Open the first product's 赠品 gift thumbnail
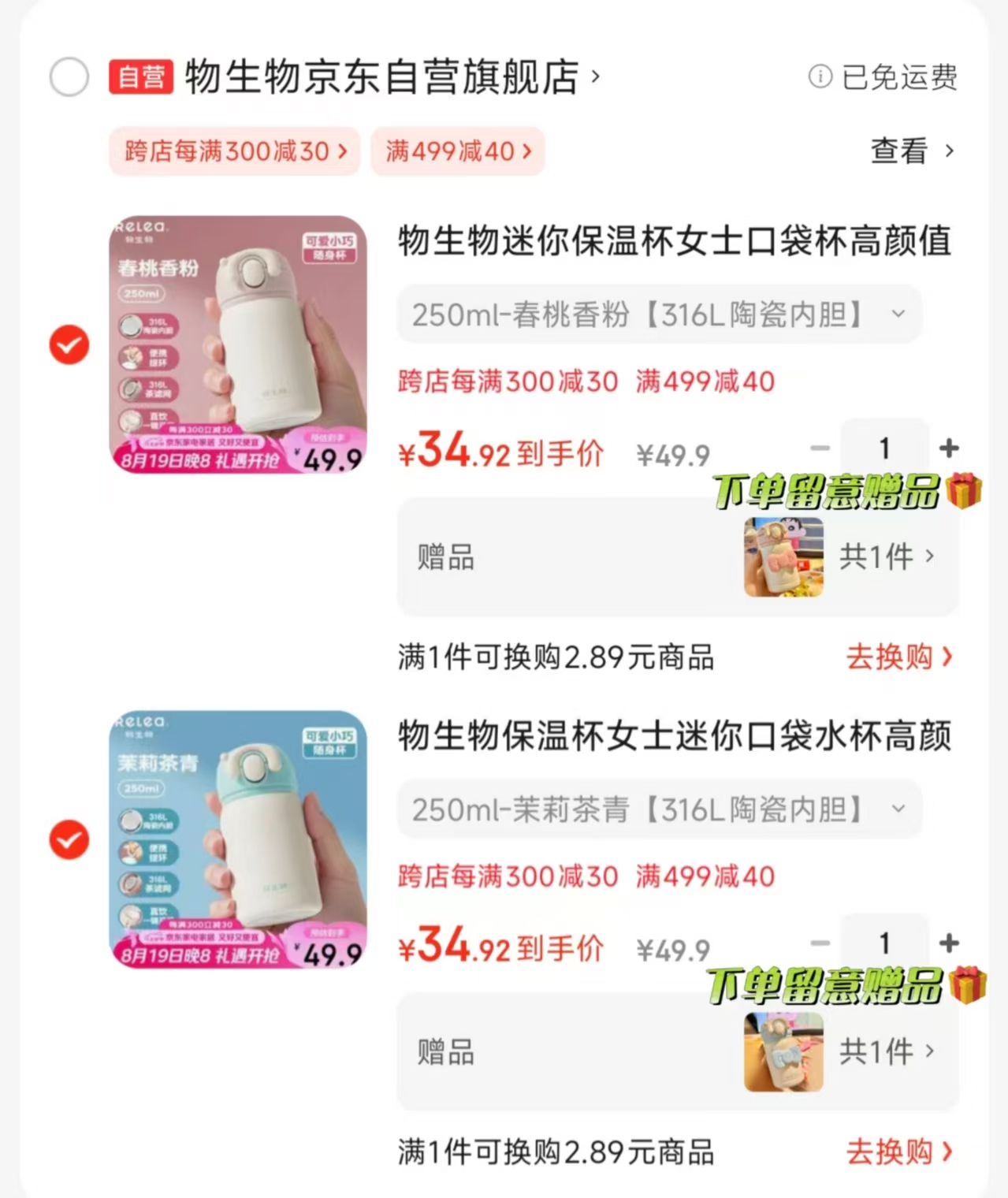1008x1198 pixels. click(x=783, y=556)
